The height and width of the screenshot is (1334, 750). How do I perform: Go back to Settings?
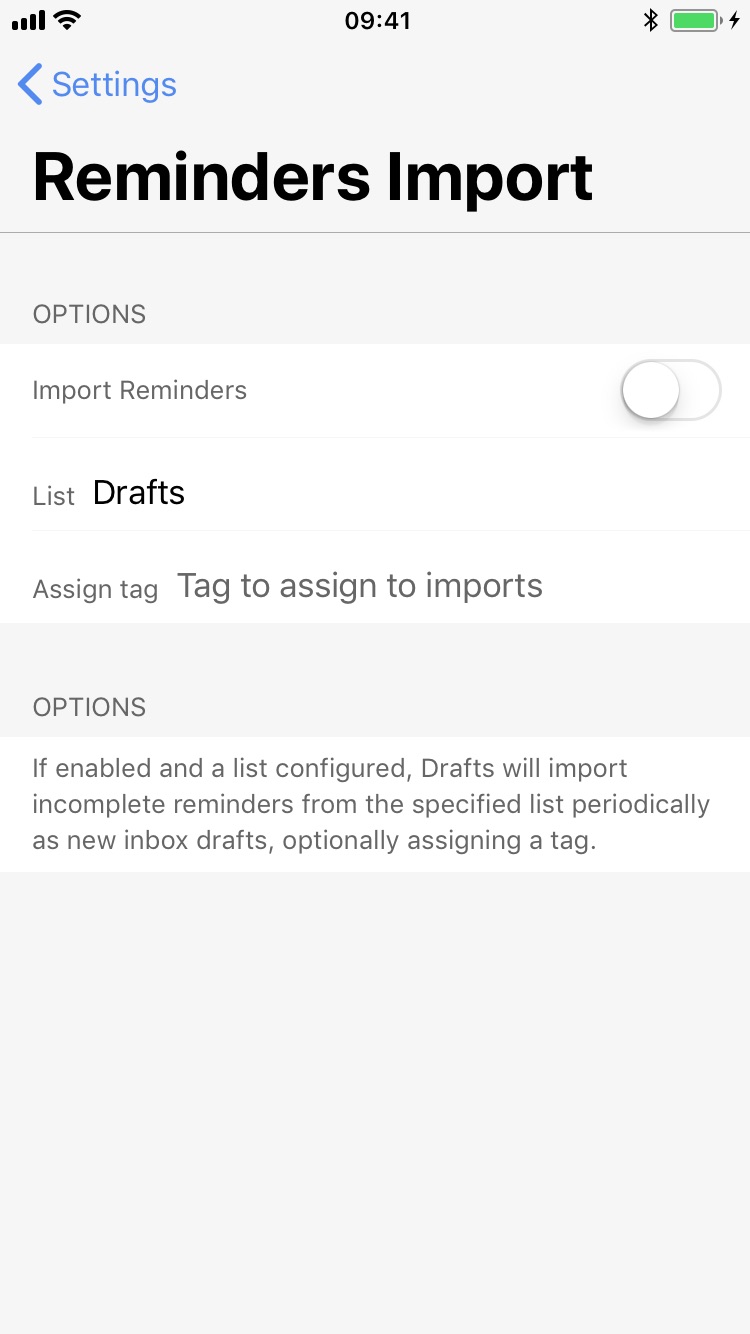97,85
